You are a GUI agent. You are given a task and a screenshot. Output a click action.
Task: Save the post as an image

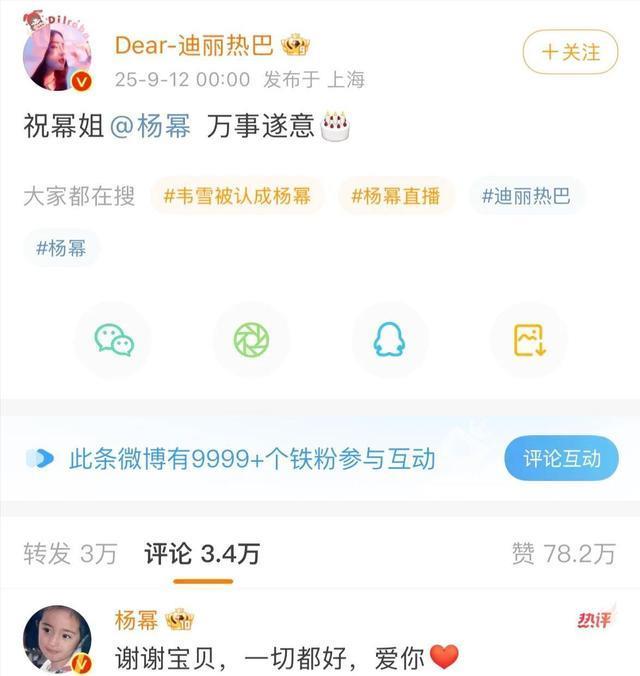(x=528, y=341)
